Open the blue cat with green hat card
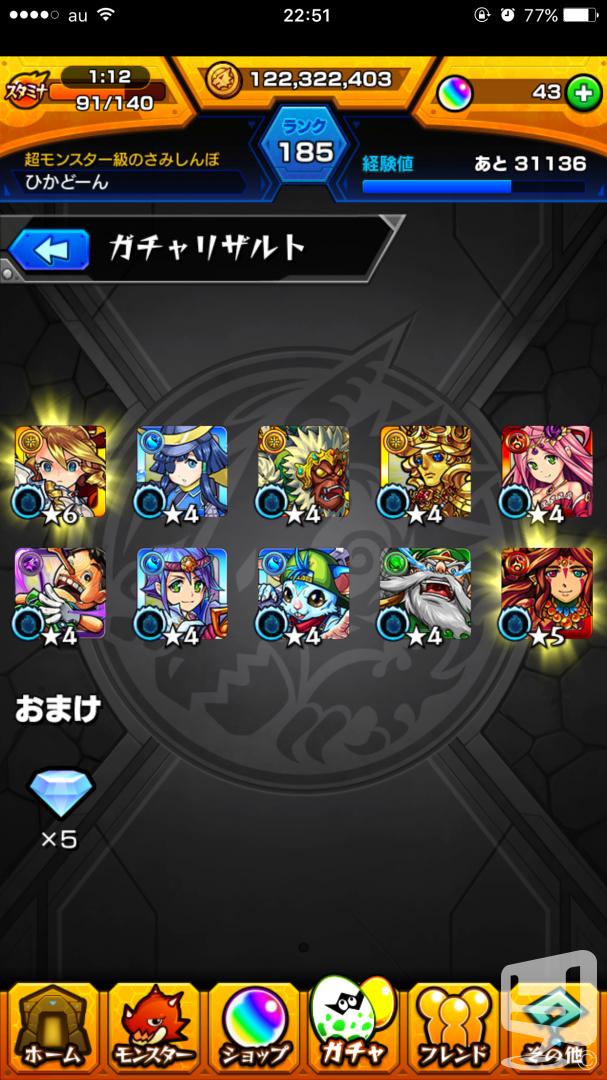This screenshot has width=607, height=1080. coord(303,593)
